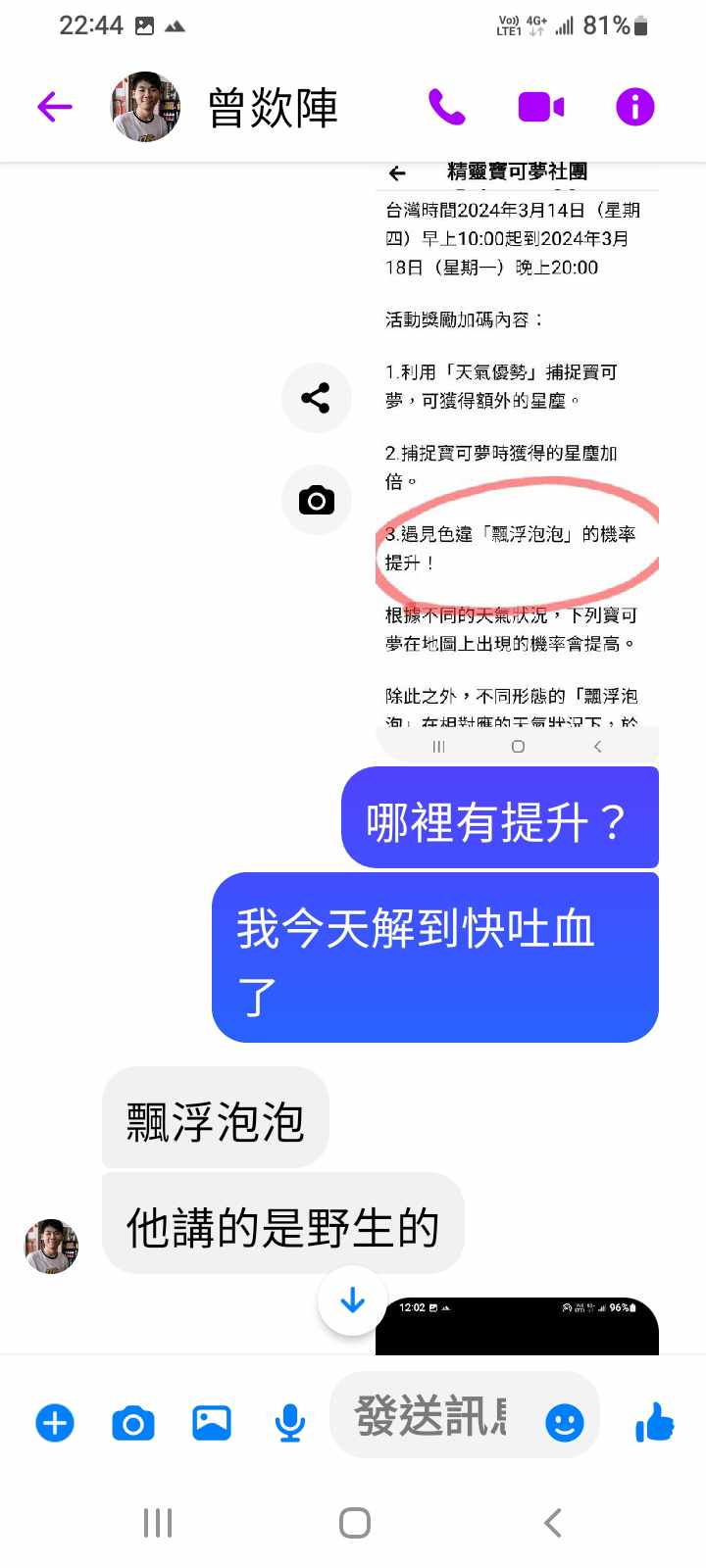This screenshot has width=706, height=1568.
Task: Start a voice call with 曾欸陣
Action: [446, 107]
